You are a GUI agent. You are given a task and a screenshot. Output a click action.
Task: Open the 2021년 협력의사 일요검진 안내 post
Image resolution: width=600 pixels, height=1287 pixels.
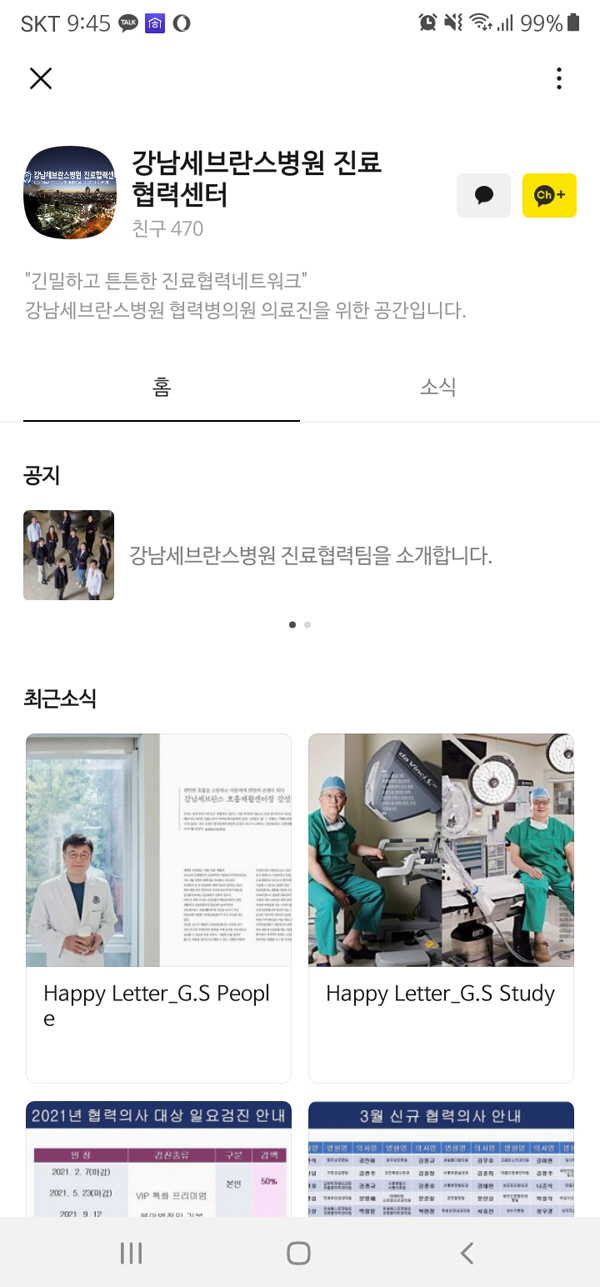pyautogui.click(x=159, y=1158)
